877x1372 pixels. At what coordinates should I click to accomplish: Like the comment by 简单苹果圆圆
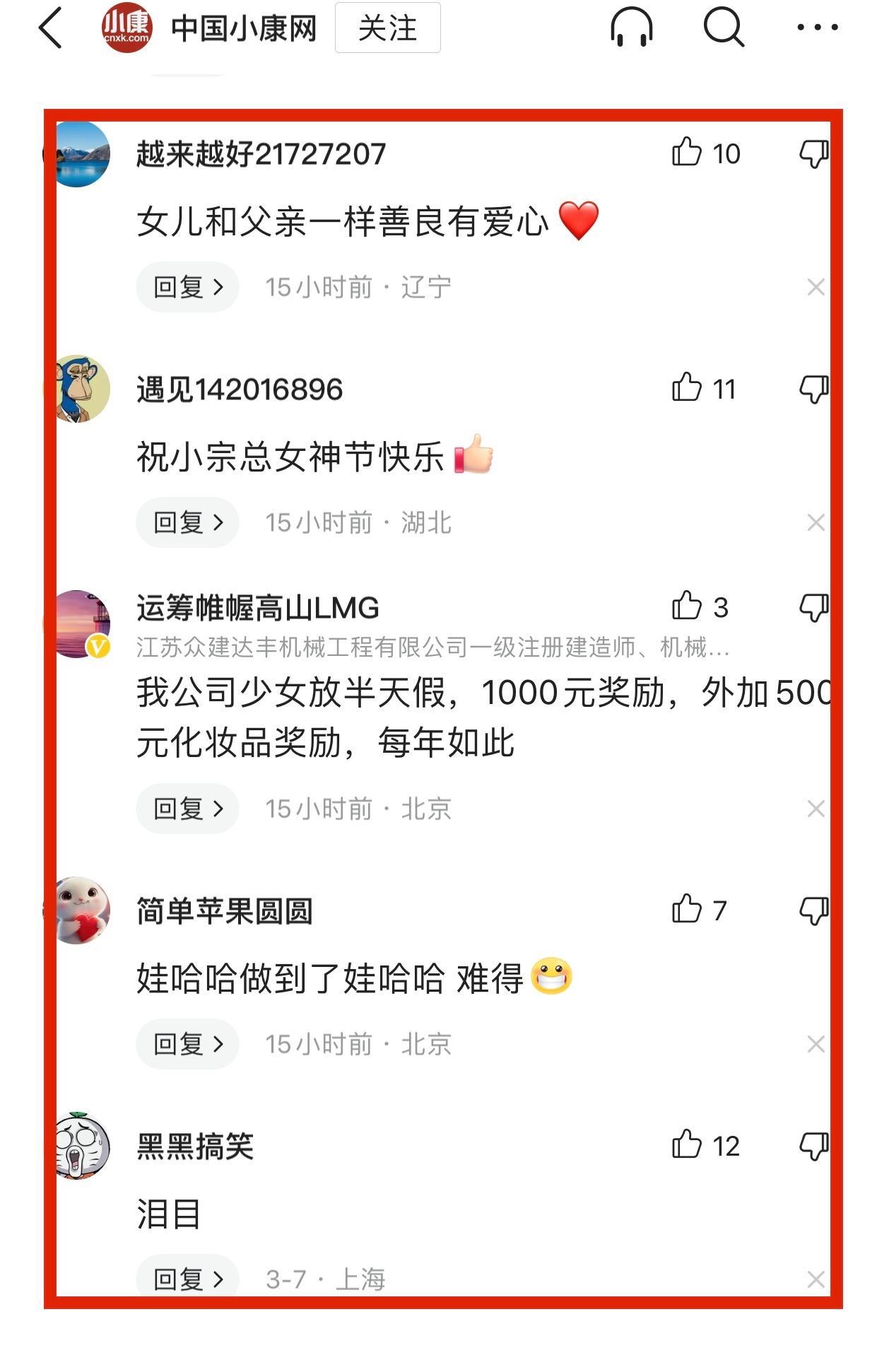[x=687, y=910]
